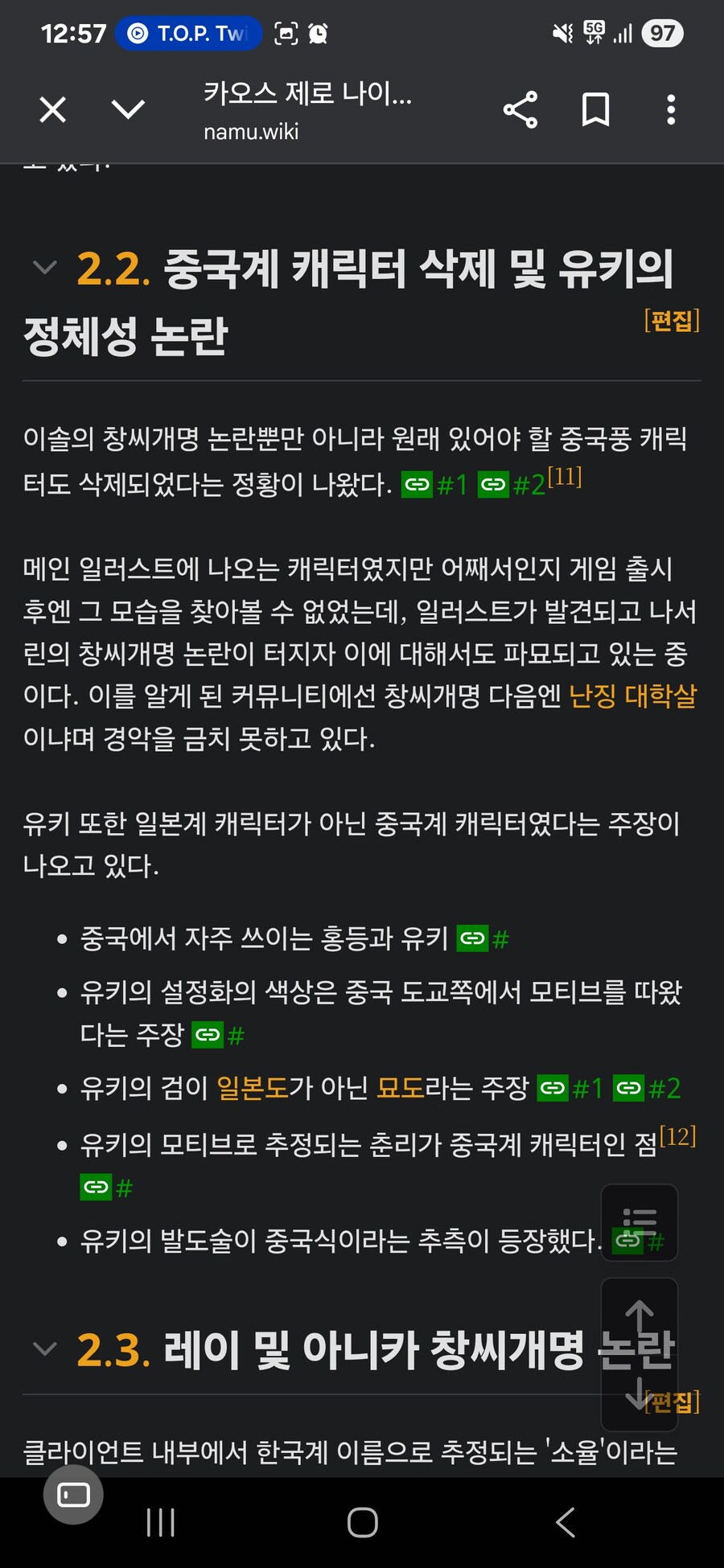This screenshot has height=1568, width=724.
Task: Go back using system back button
Action: click(x=566, y=1522)
